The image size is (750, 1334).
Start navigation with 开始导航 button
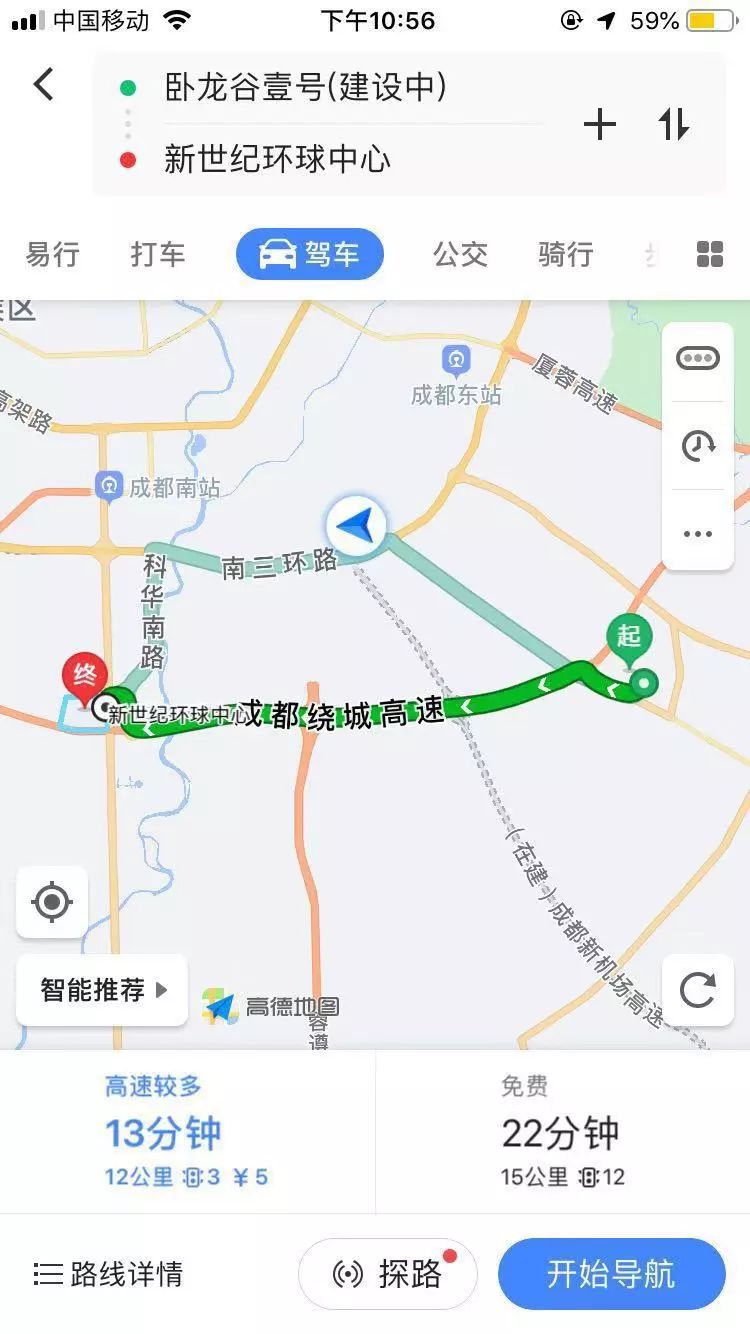pos(611,1274)
